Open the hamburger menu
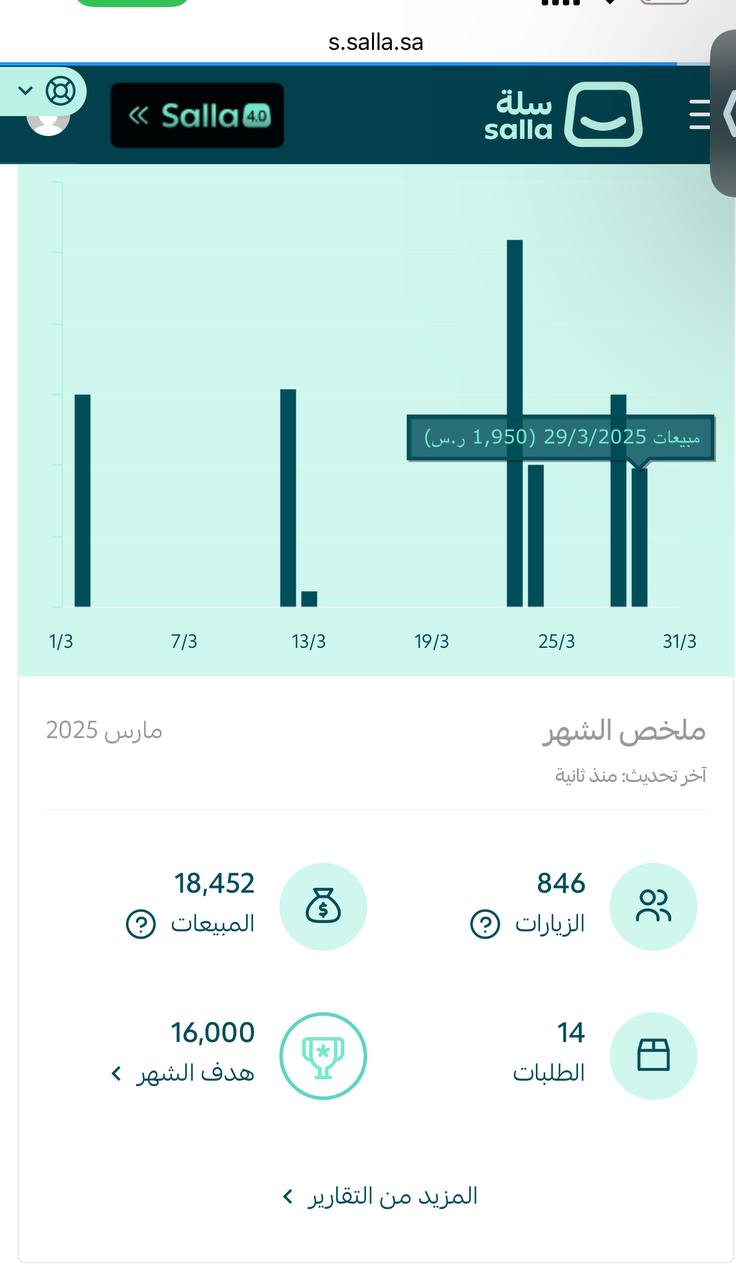Viewport: 736px width, 1280px height. pos(699,115)
